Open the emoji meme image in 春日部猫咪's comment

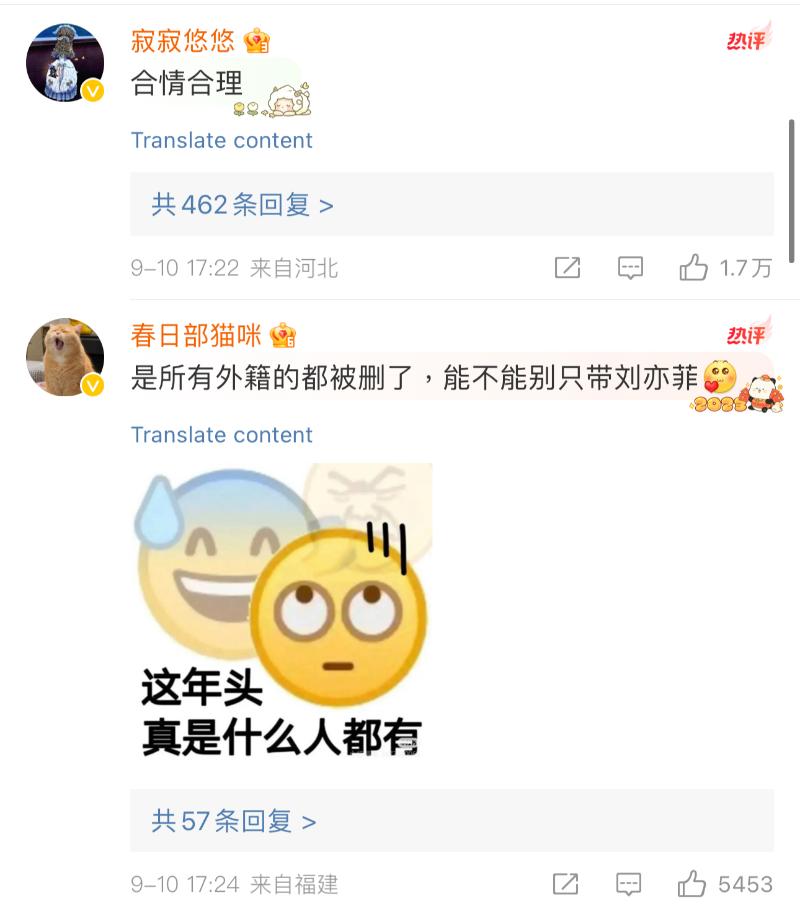282,610
